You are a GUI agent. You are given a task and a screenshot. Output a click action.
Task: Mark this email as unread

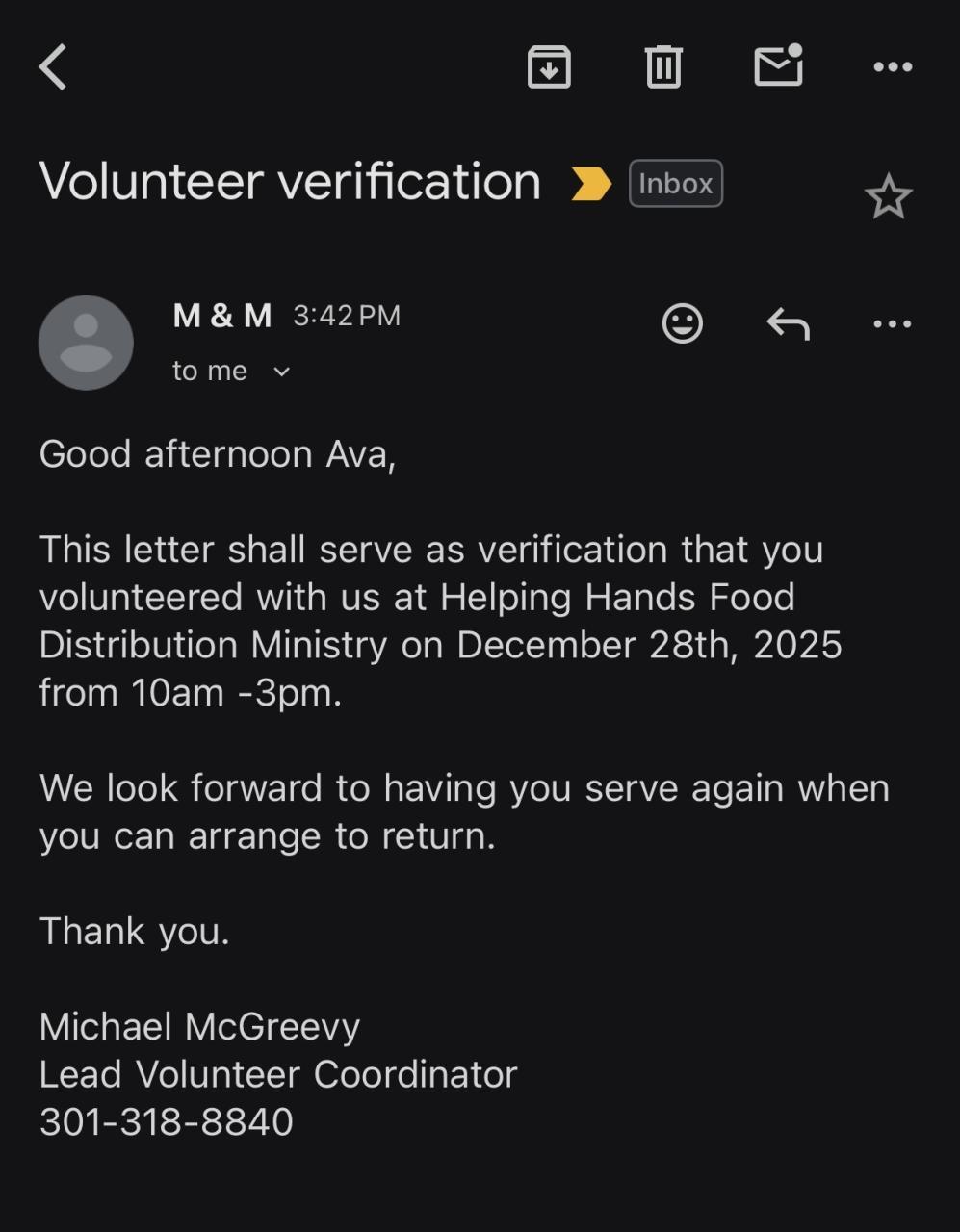pyautogui.click(x=778, y=65)
